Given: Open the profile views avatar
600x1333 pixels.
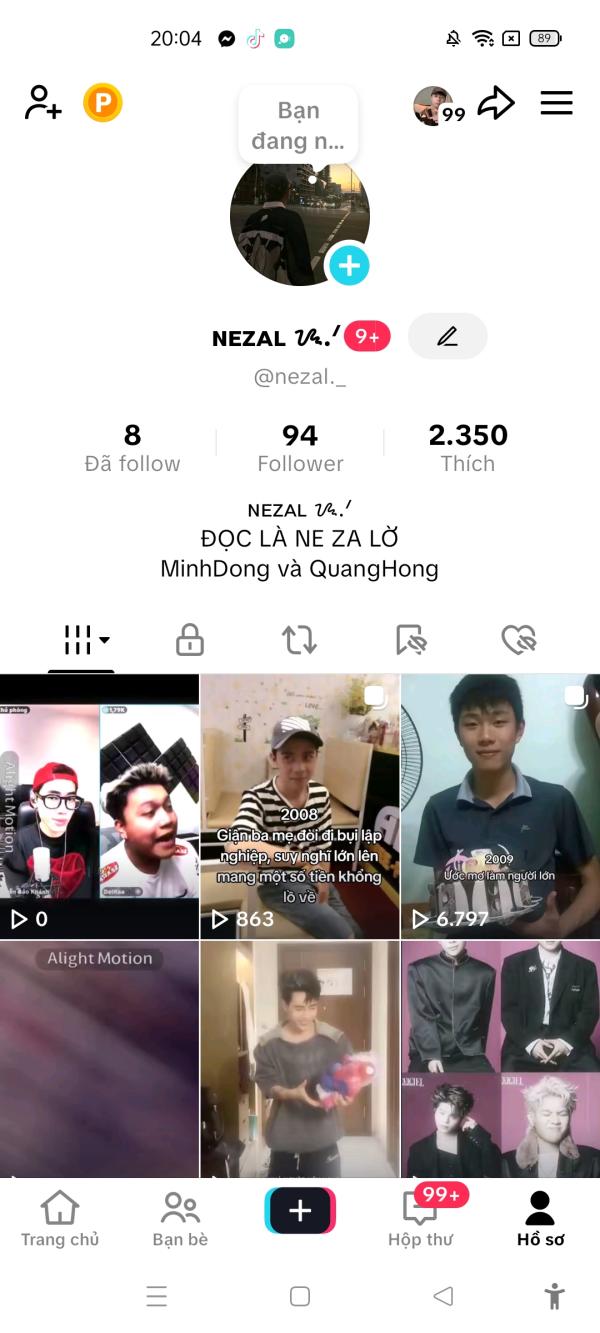Looking at the screenshot, I should (434, 105).
